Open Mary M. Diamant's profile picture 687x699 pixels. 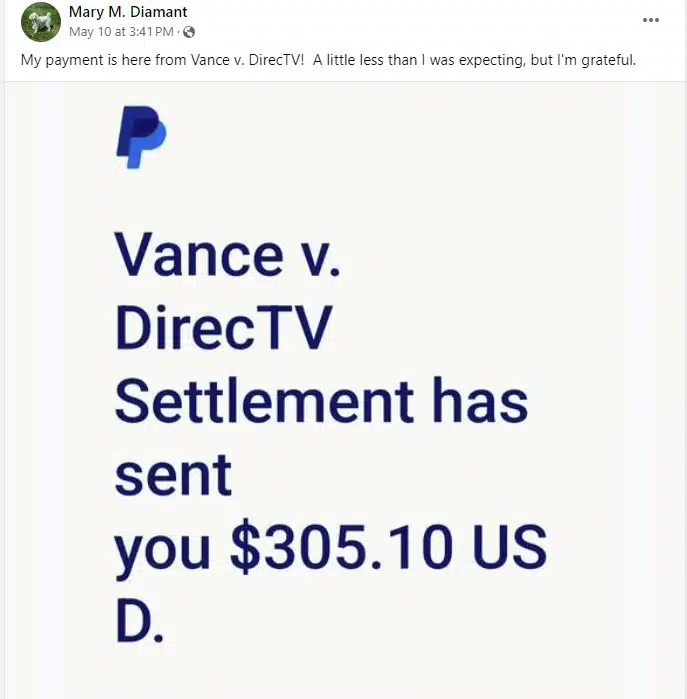[40, 22]
